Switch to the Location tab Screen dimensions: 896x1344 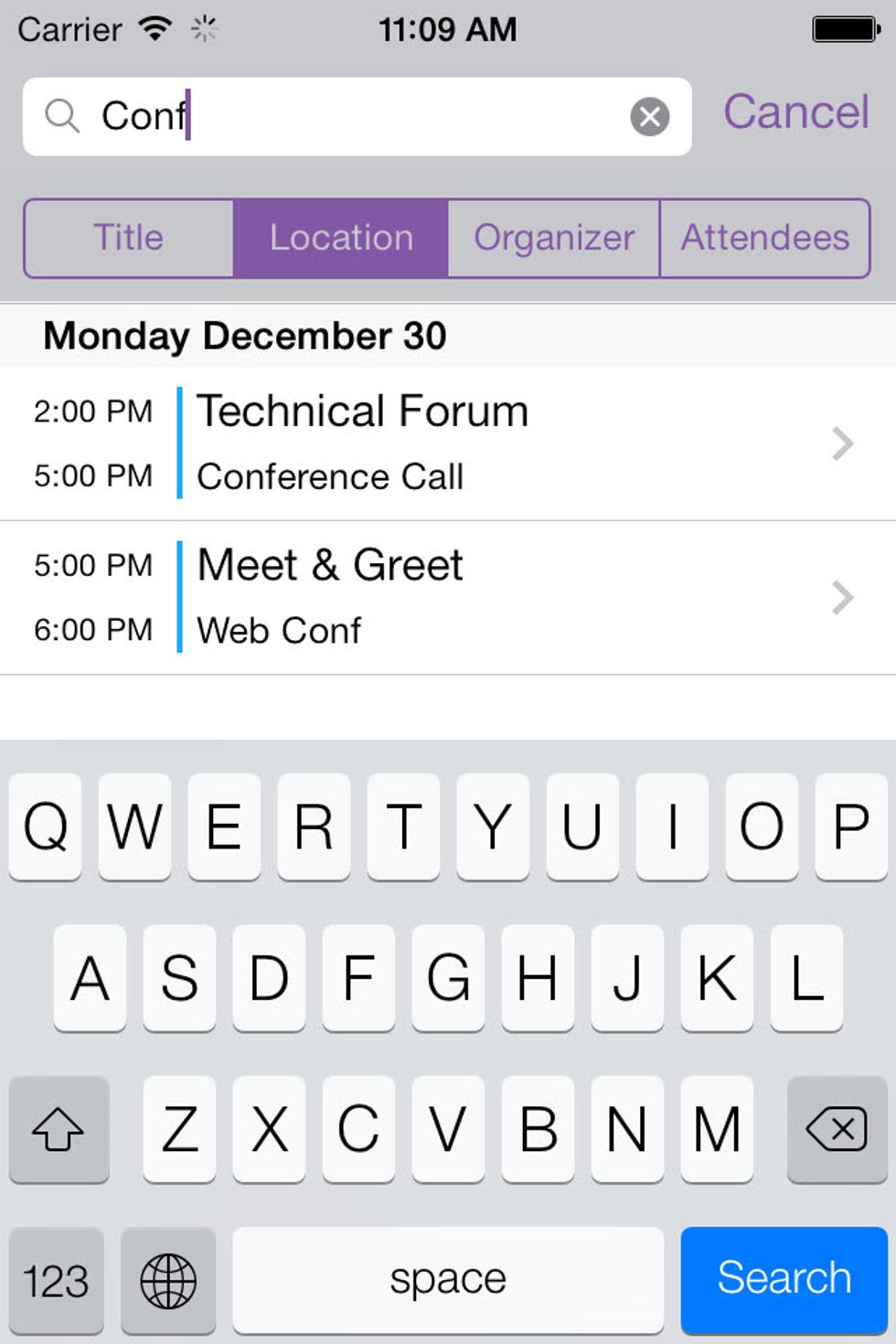tap(340, 238)
